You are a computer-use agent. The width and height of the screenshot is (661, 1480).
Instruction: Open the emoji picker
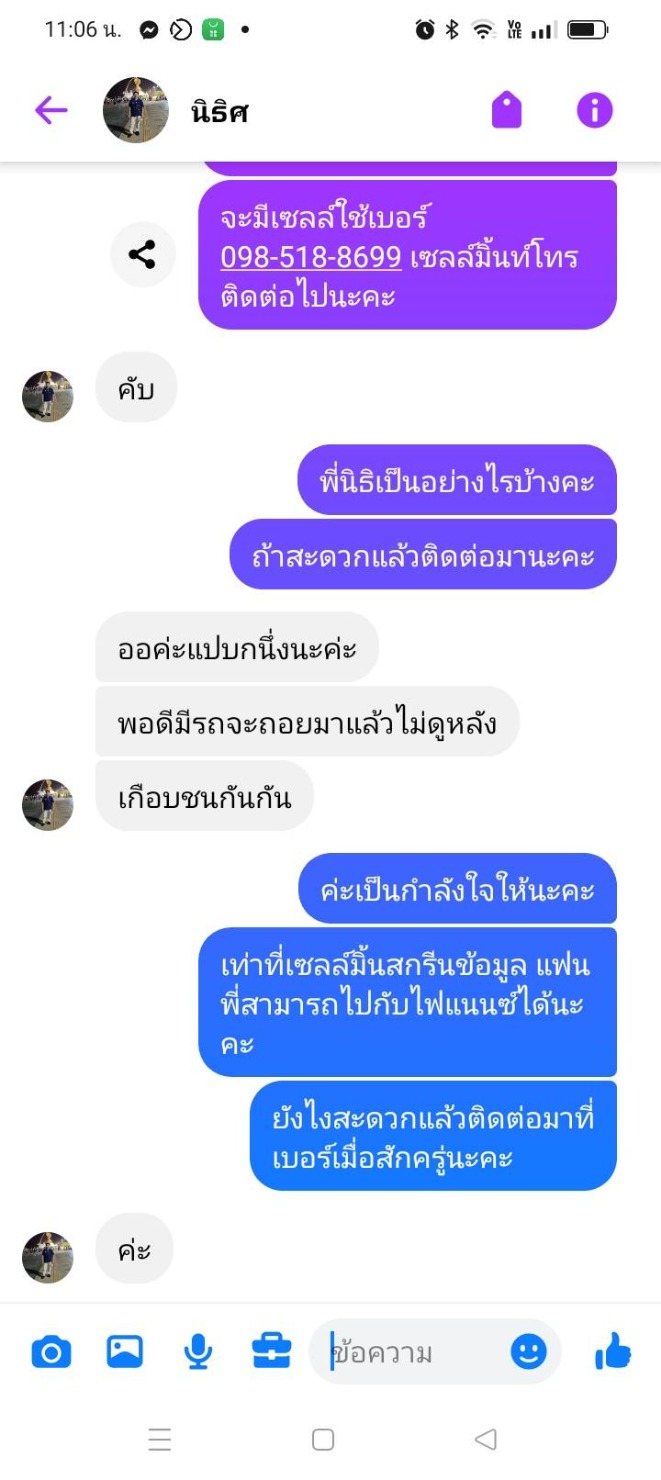529,1353
